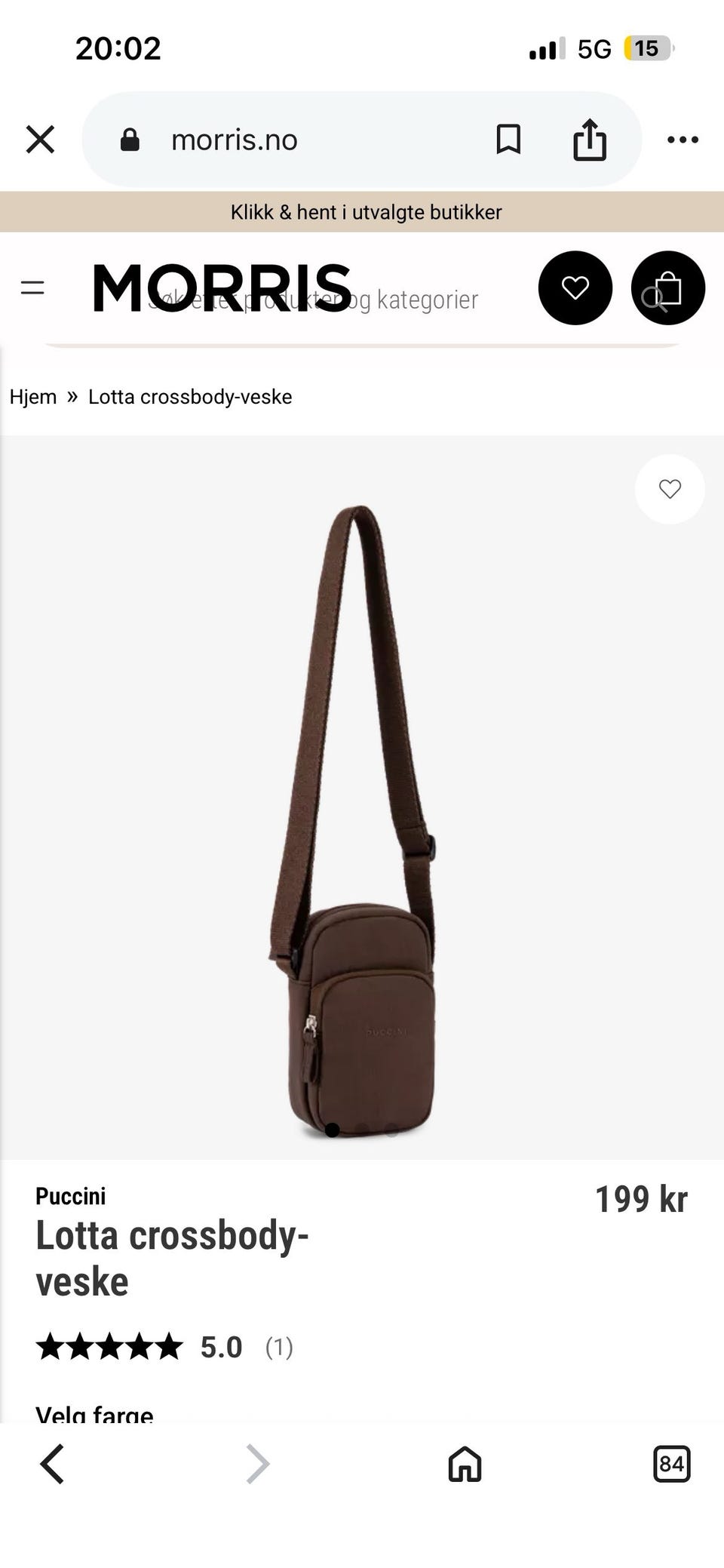This screenshot has height=1568, width=724.
Task: Open the wishlist from the header heart
Action: [x=575, y=287]
